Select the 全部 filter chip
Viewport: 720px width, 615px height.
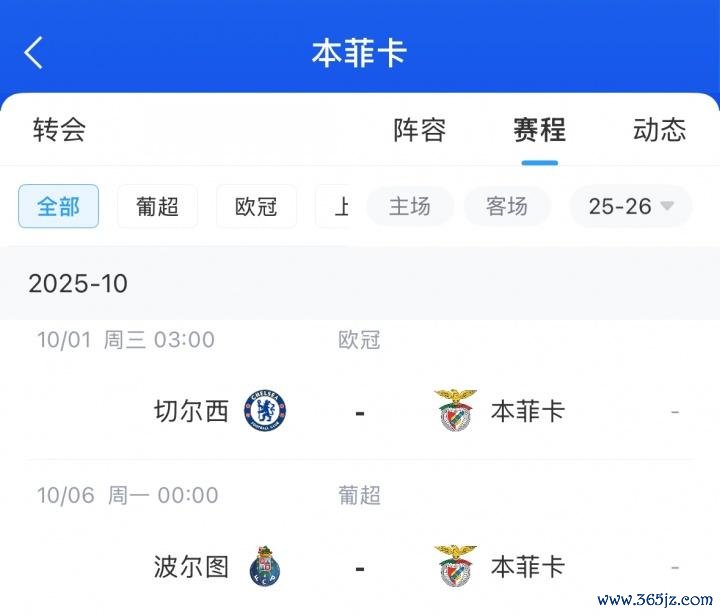pyautogui.click(x=58, y=206)
